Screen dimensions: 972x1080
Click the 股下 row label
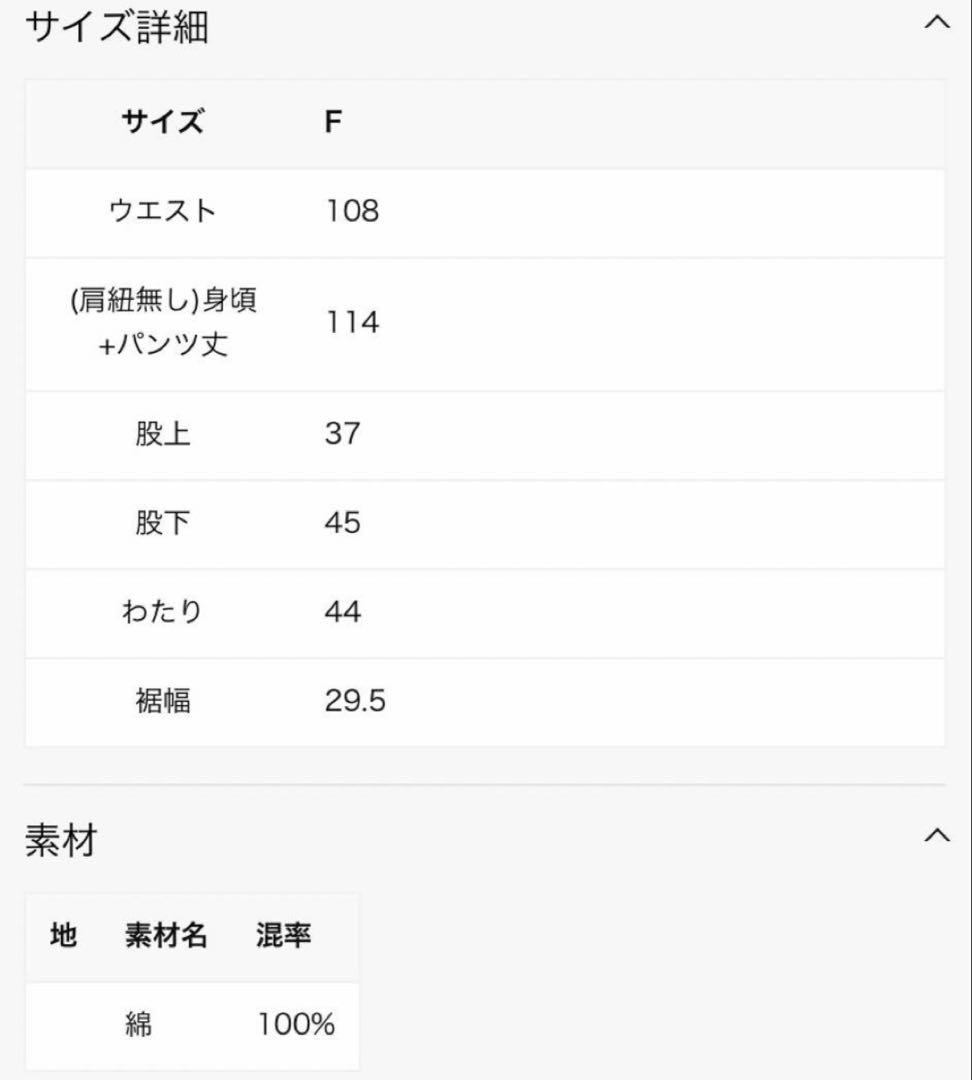coord(162,523)
